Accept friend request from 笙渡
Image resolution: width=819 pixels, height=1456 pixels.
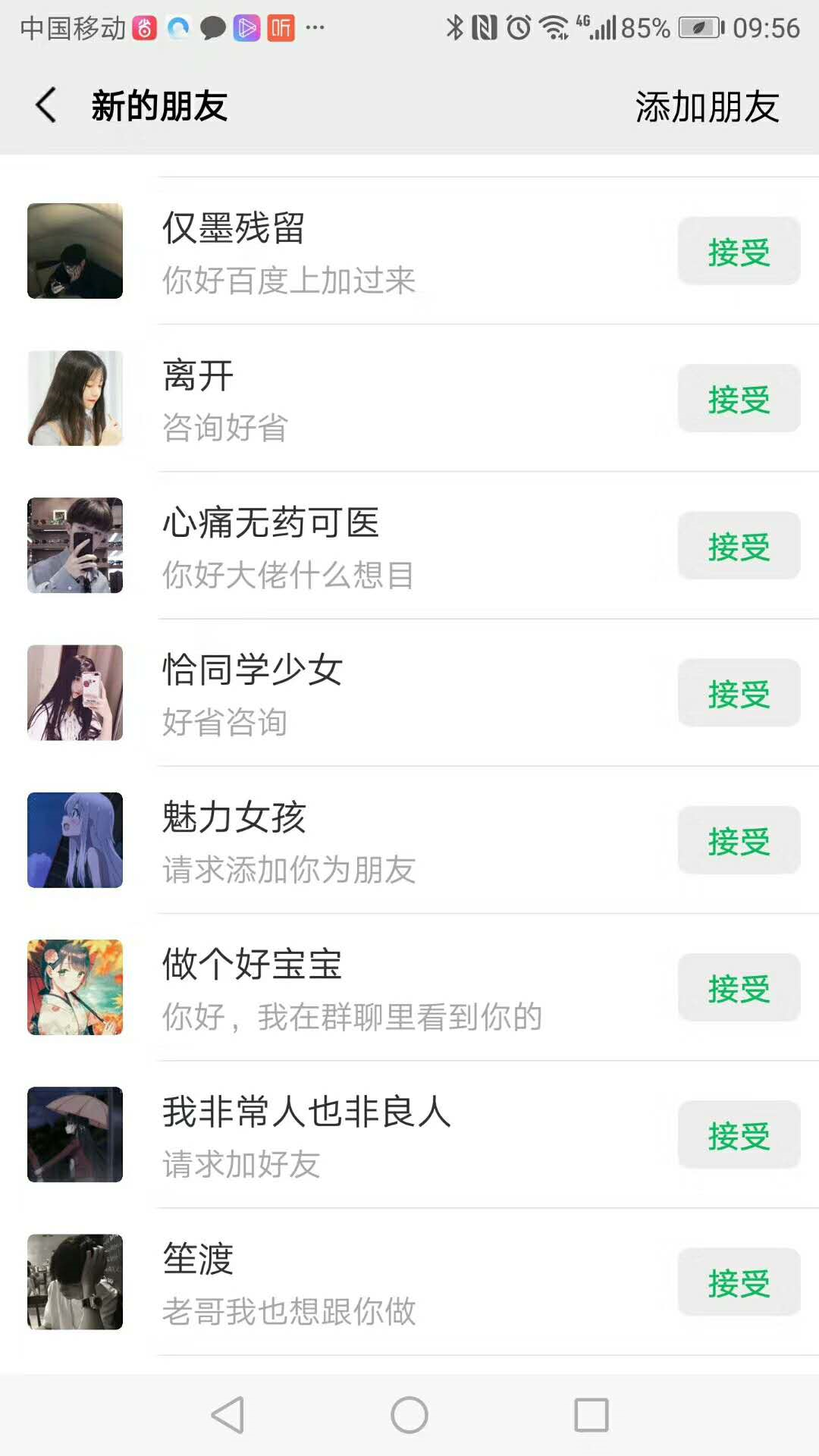pos(739,1282)
